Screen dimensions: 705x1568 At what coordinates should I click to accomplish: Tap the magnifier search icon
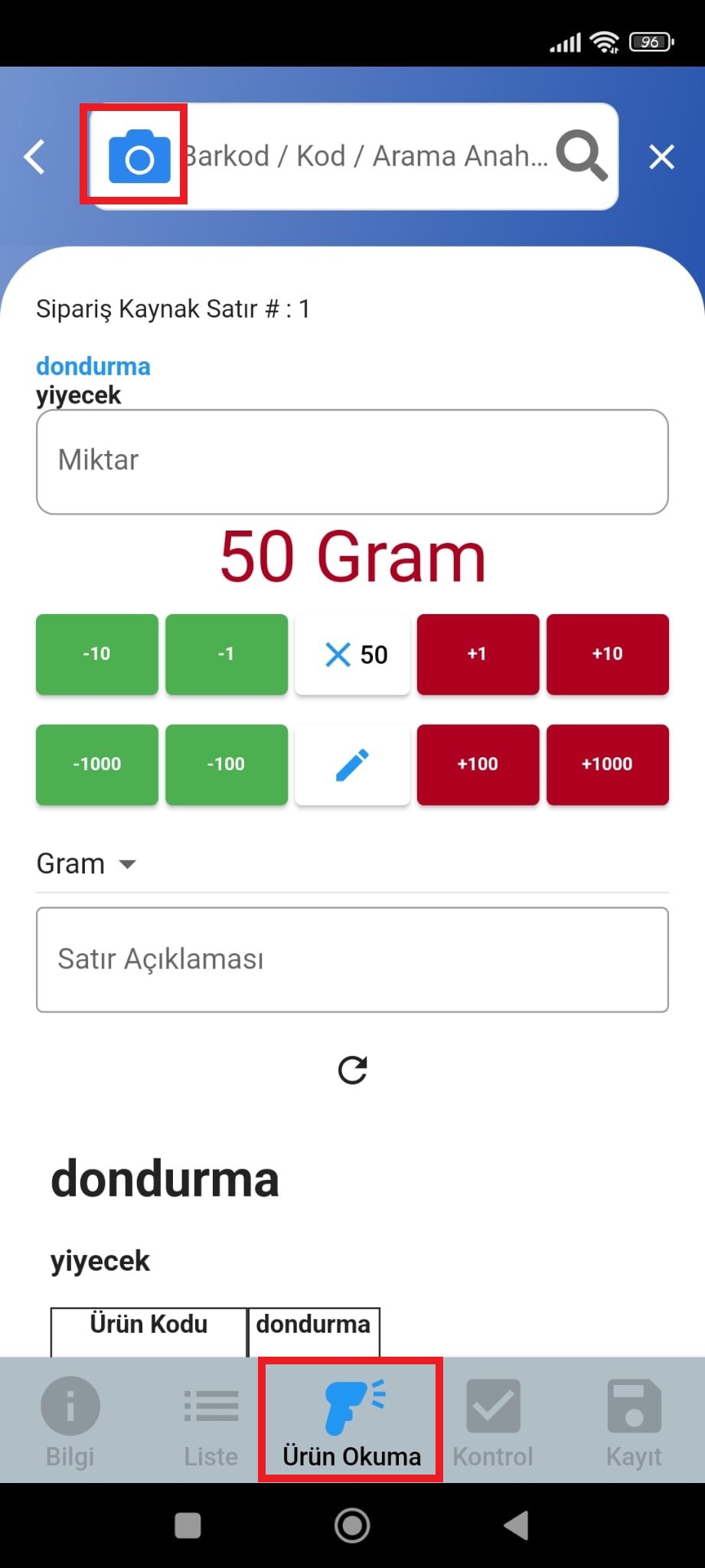[x=582, y=156]
